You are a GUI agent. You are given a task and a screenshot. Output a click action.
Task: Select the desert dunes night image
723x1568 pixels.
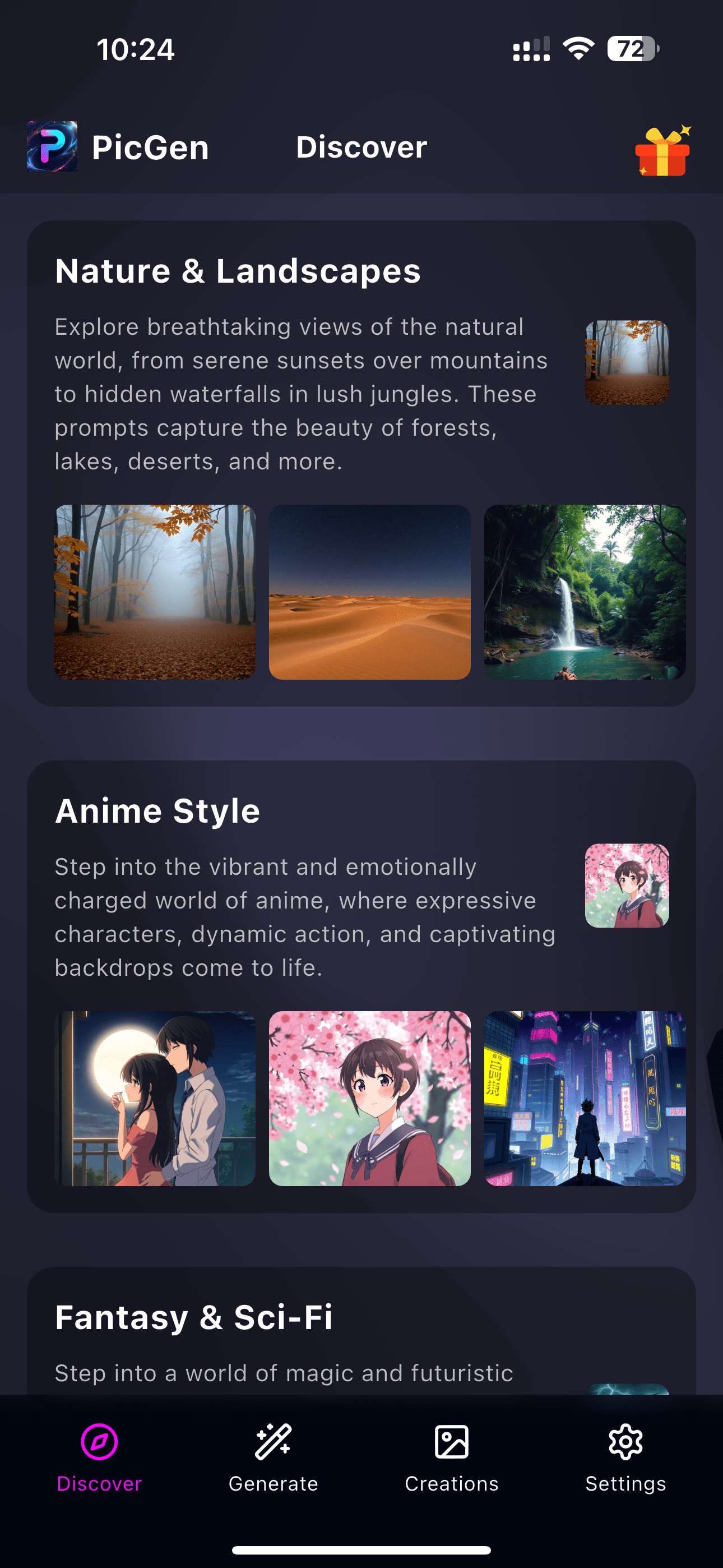click(369, 592)
